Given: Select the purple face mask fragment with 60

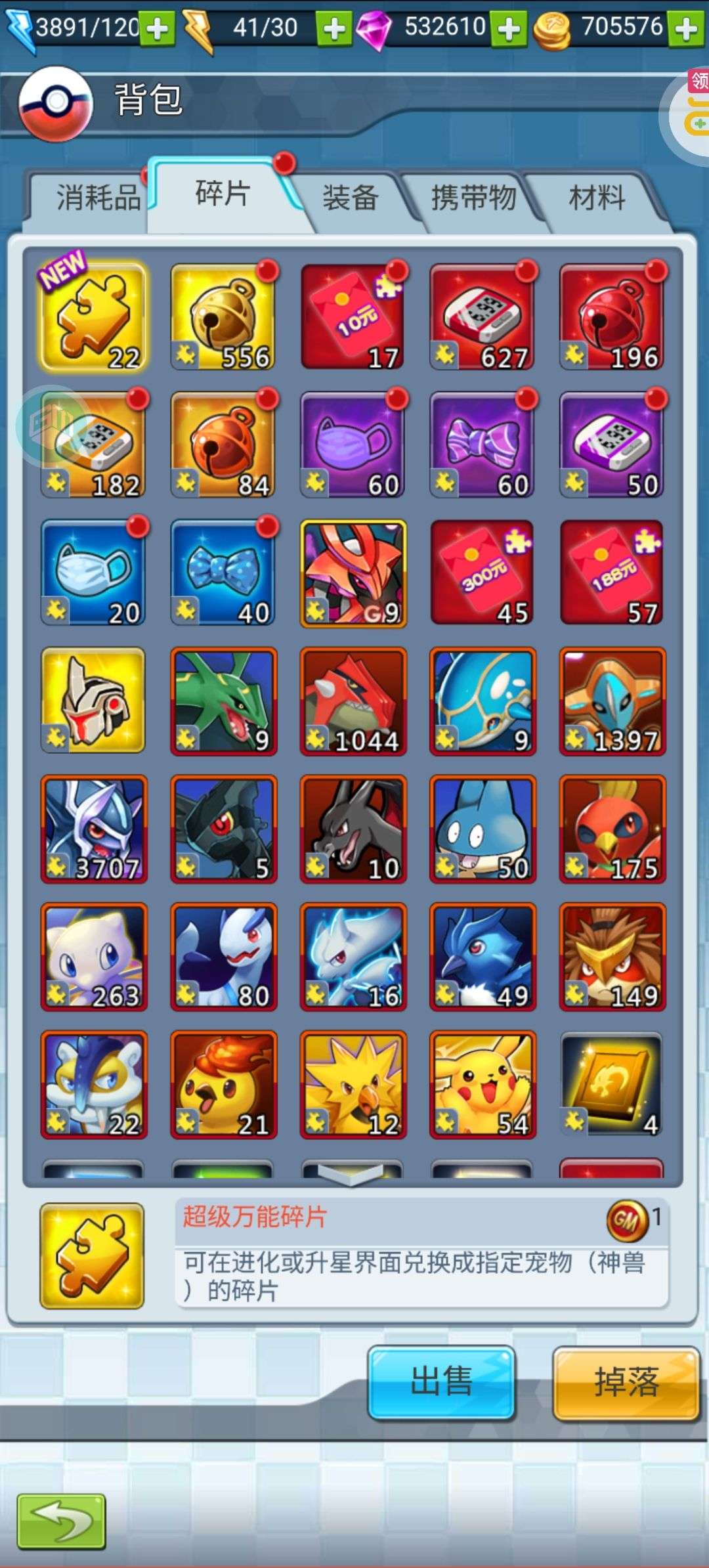Looking at the screenshot, I should [x=353, y=445].
